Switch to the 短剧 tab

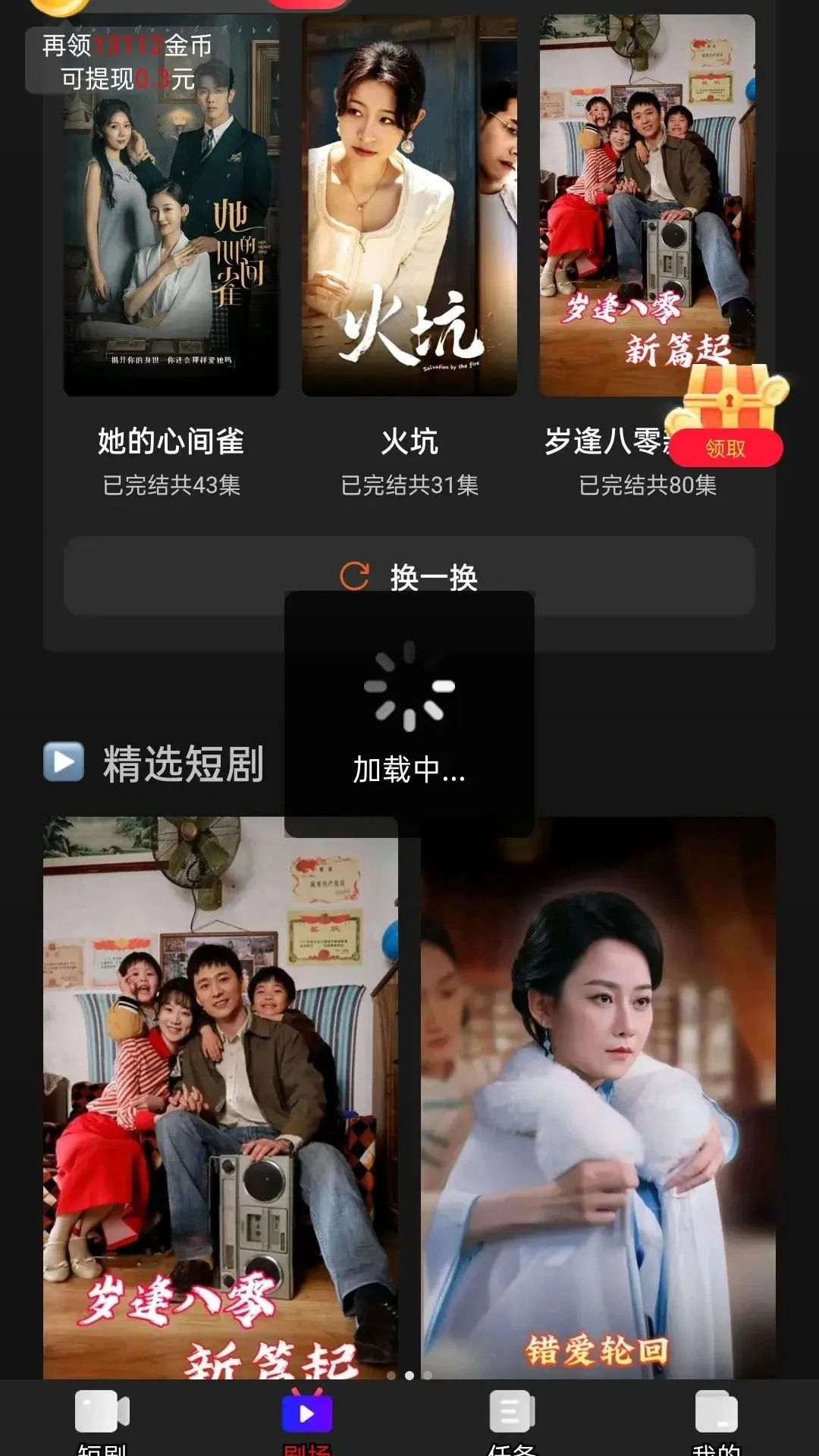click(x=102, y=1420)
